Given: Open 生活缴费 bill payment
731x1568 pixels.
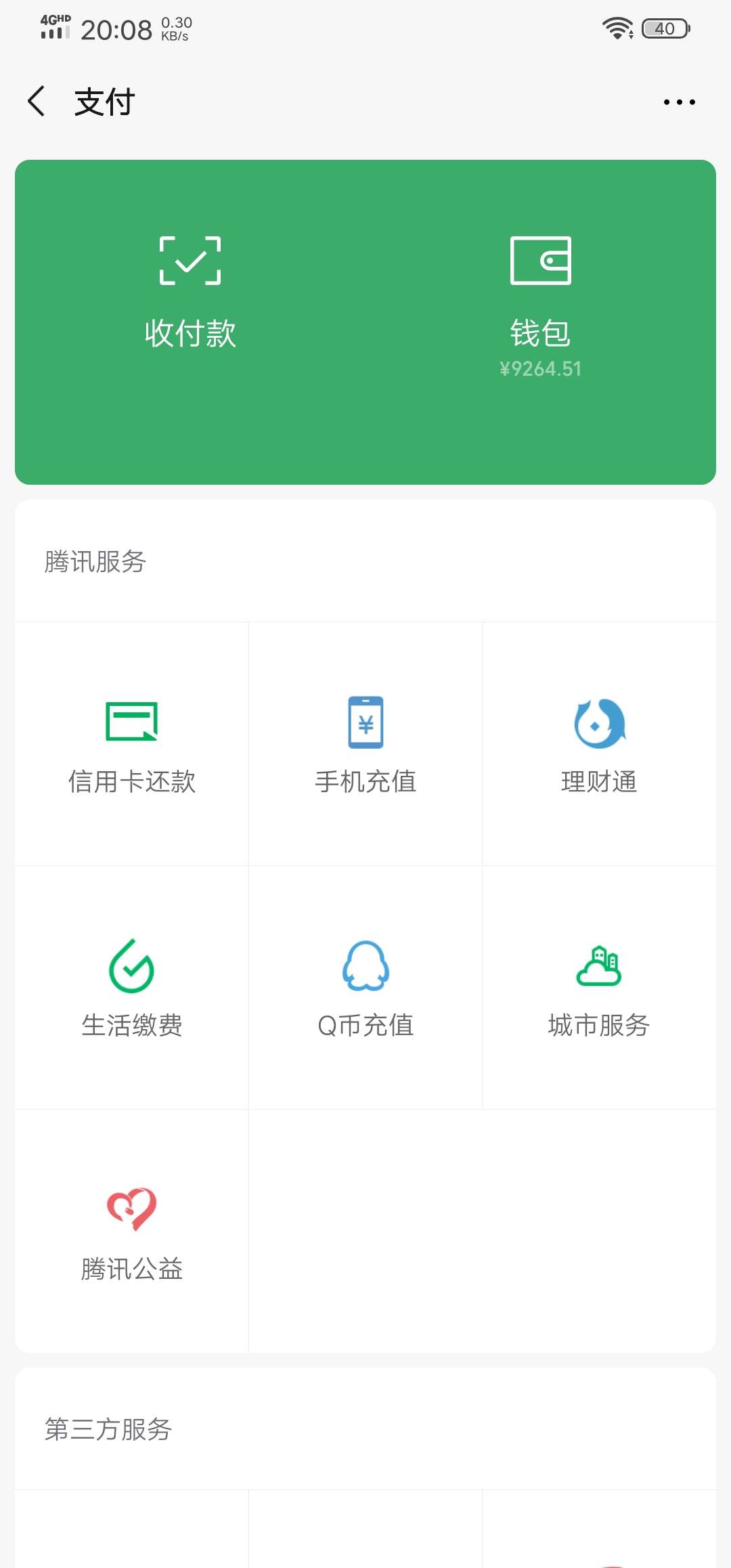Looking at the screenshot, I should point(132,987).
